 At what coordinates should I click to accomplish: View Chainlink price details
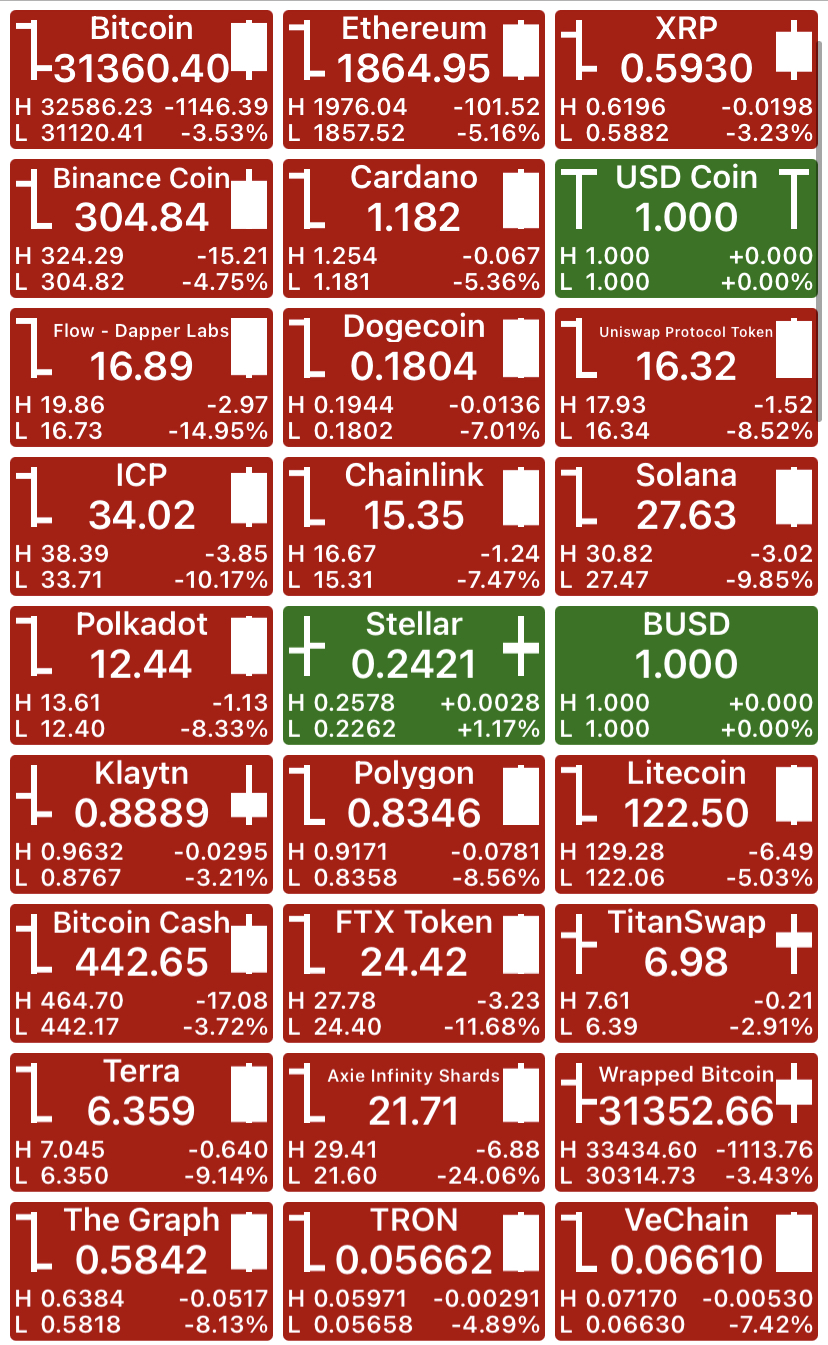(414, 526)
